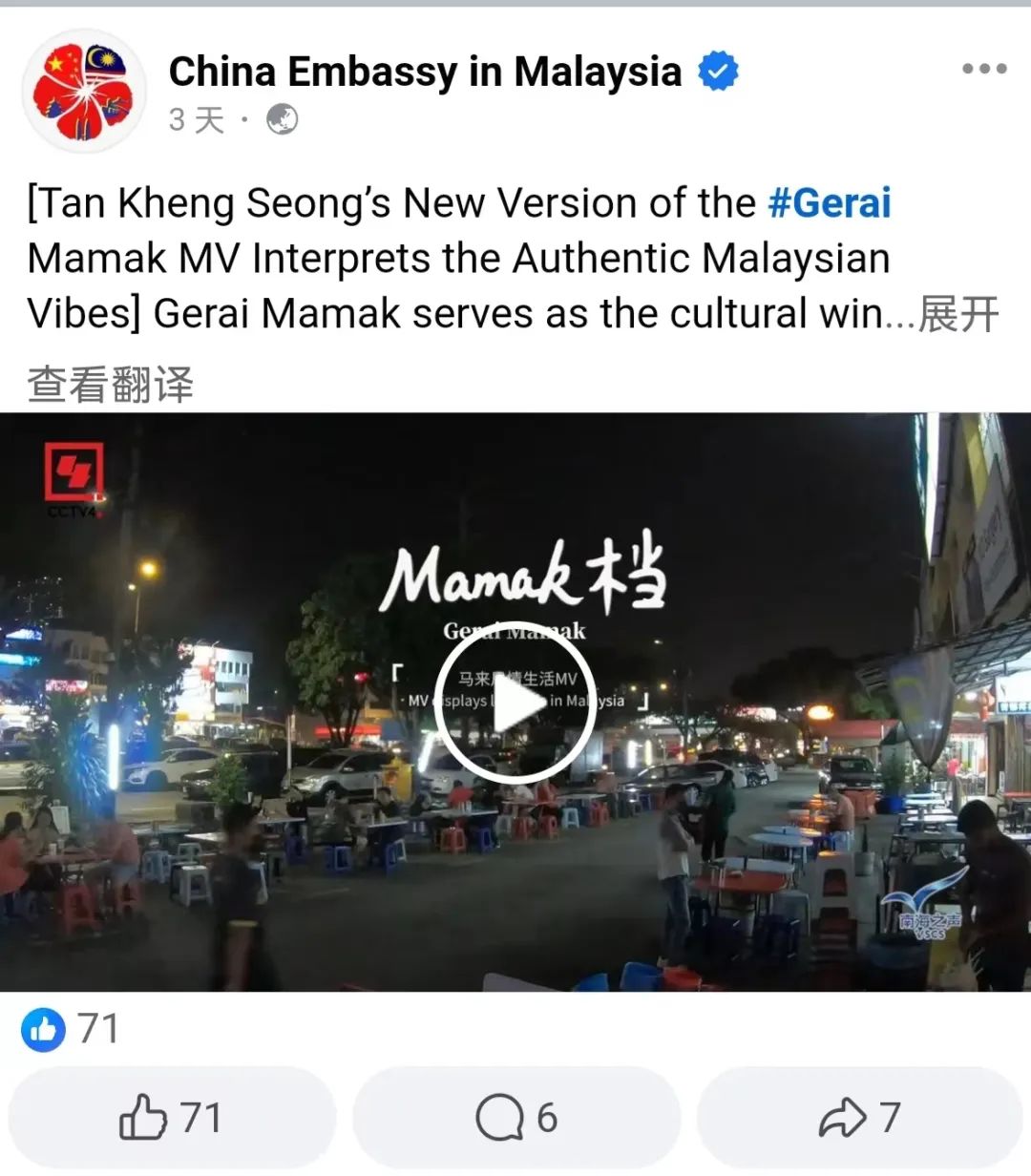Expand the truncated post text via 展开
Viewport: 1031px width, 1176px height.
click(x=957, y=314)
